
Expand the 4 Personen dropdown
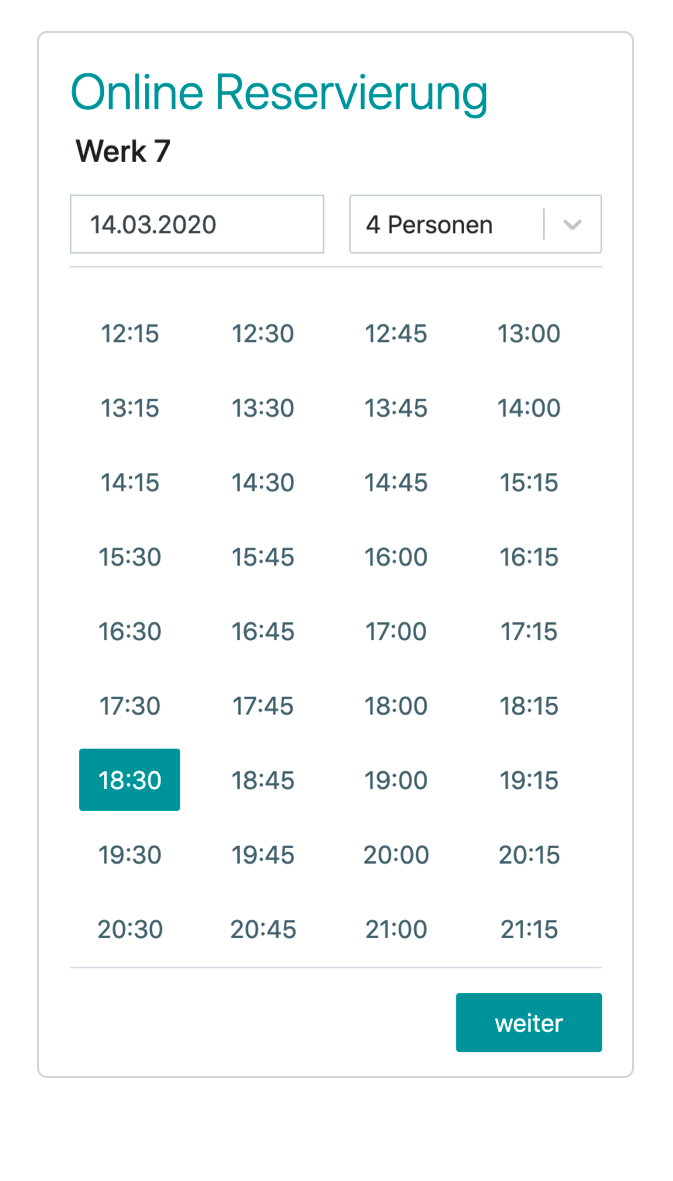point(475,224)
